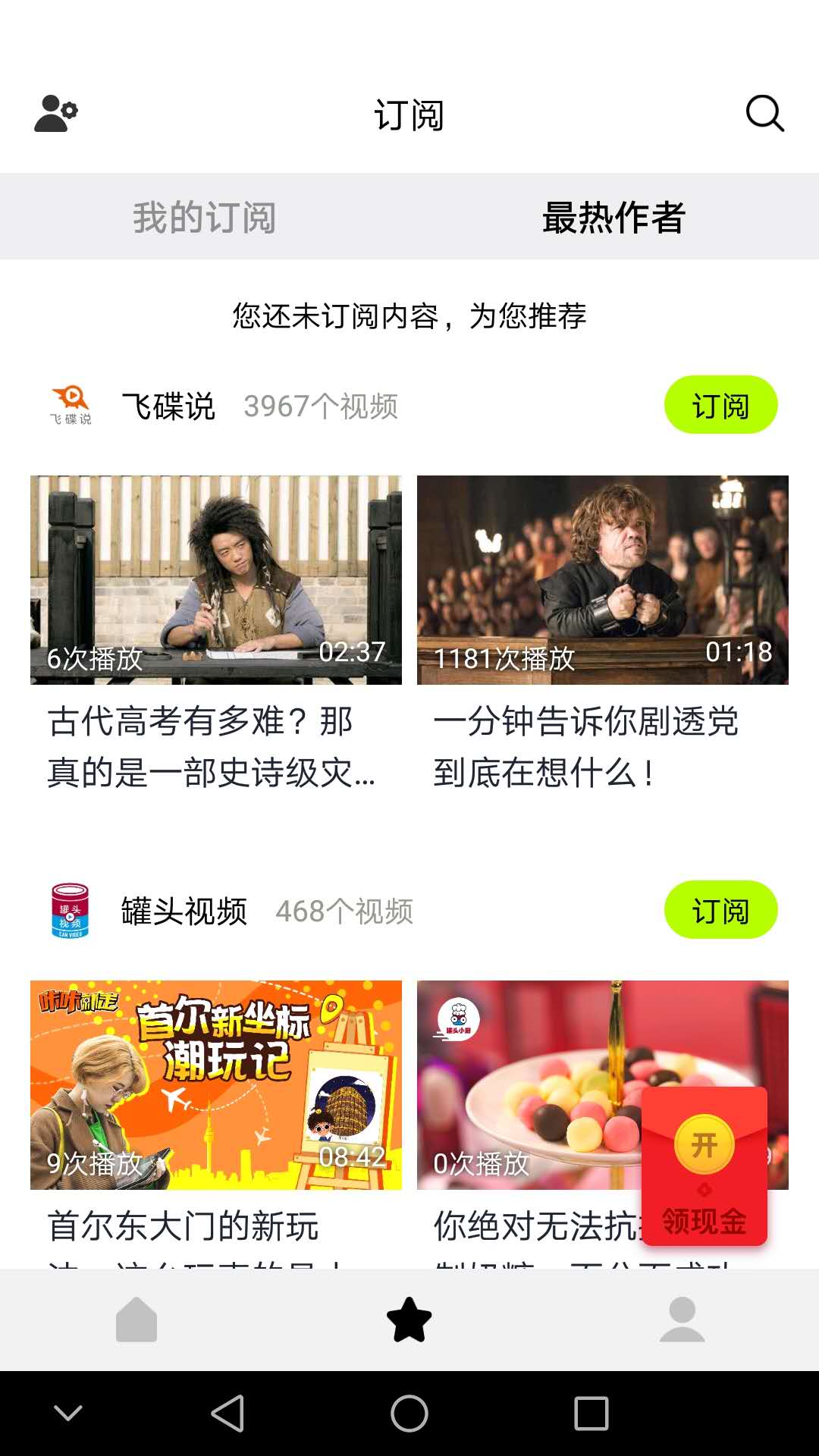819x1456 pixels.
Task: Open the 罐头视频 author page
Action: click(x=184, y=911)
